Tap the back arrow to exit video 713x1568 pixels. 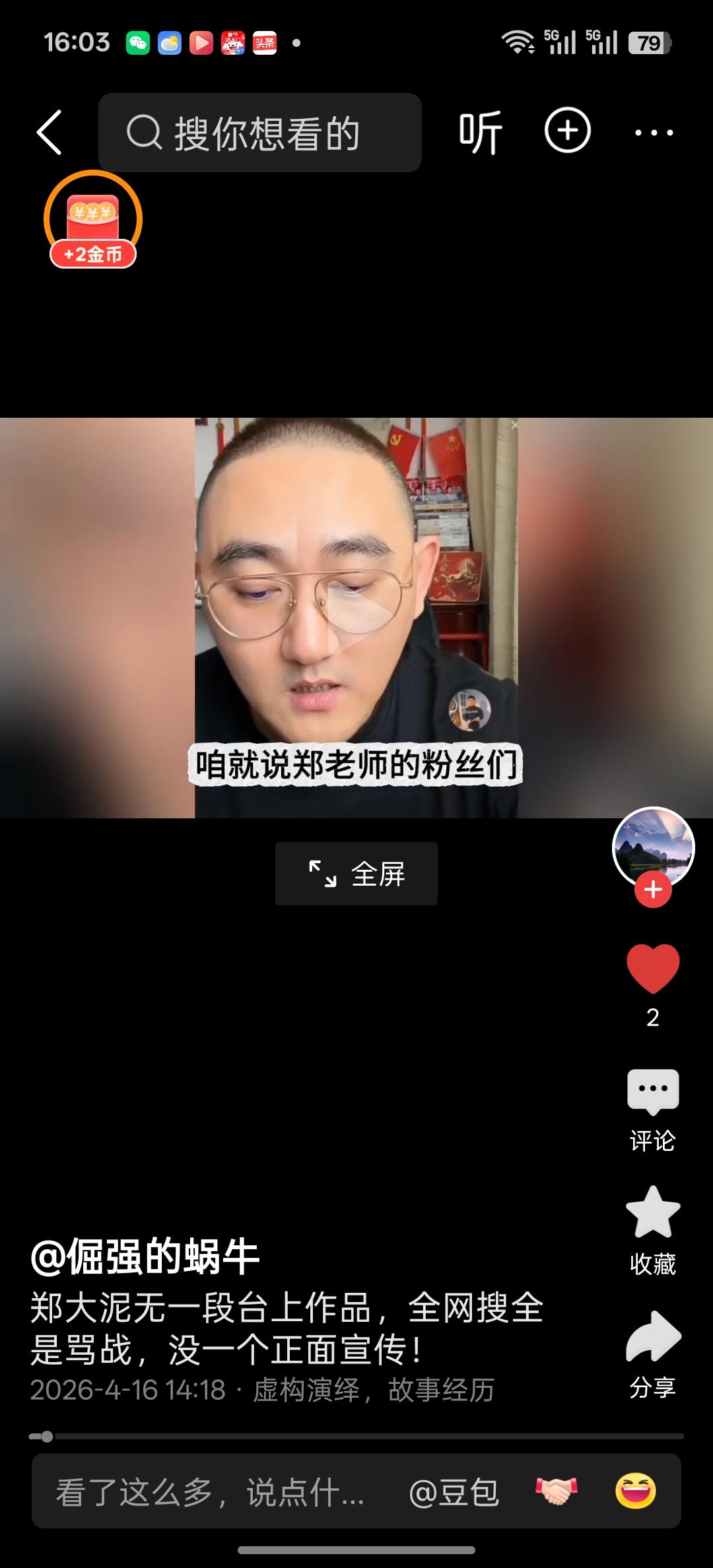50,131
